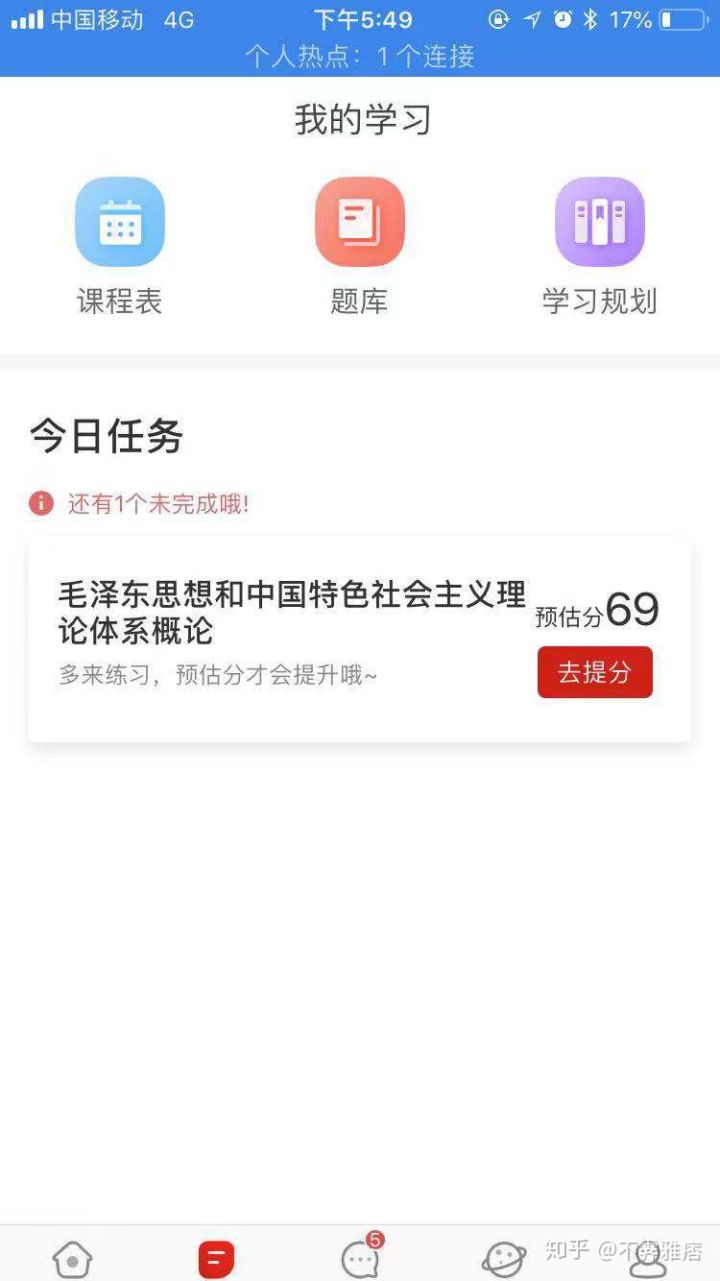
Task: Open the 毛泽东思想 course task card
Action: (x=292, y=632)
